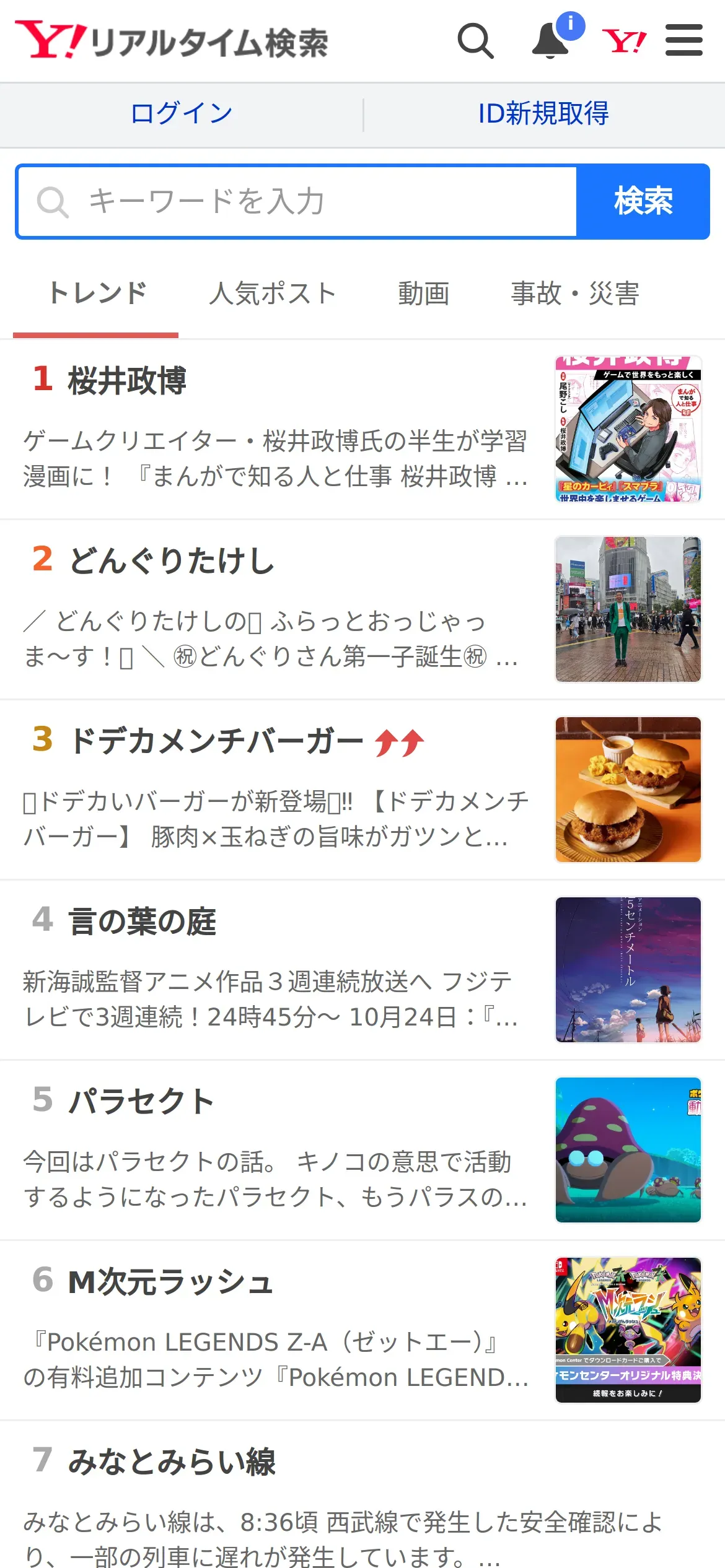Screen dimensions: 725x1568
Task: Select the トレンド tab
Action: pyautogui.click(x=97, y=294)
